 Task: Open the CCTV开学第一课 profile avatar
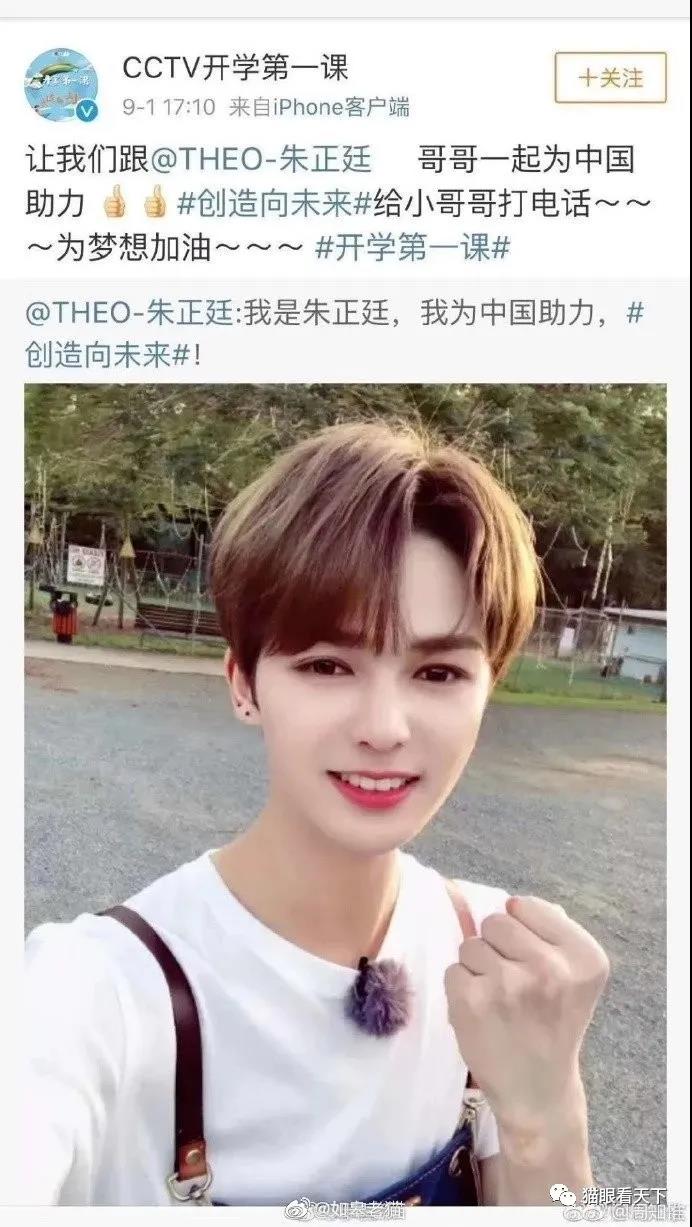[x=61, y=84]
